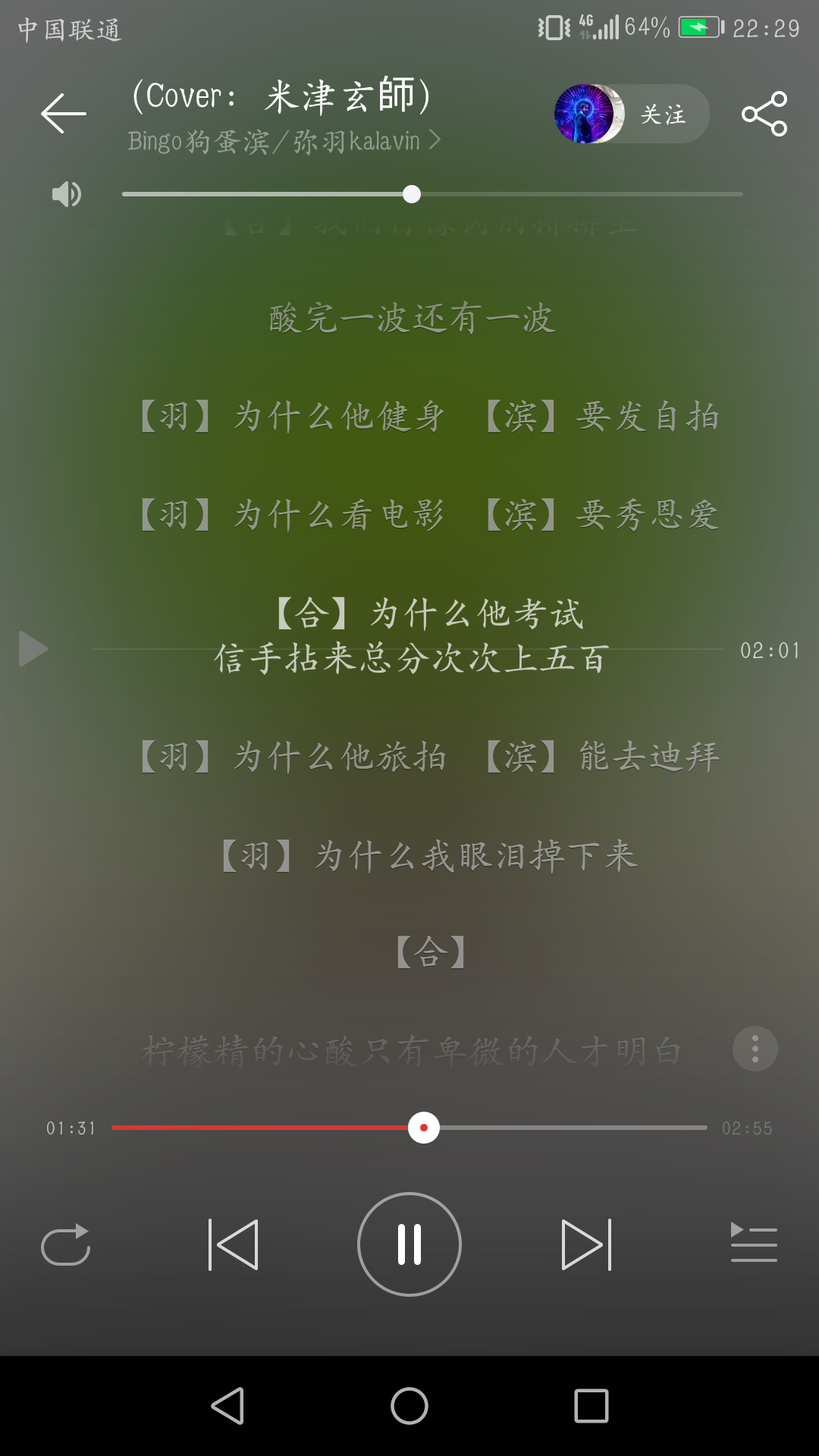Play from the 02:01 lyric position
Viewport: 819px width, 1456px height.
tap(33, 649)
